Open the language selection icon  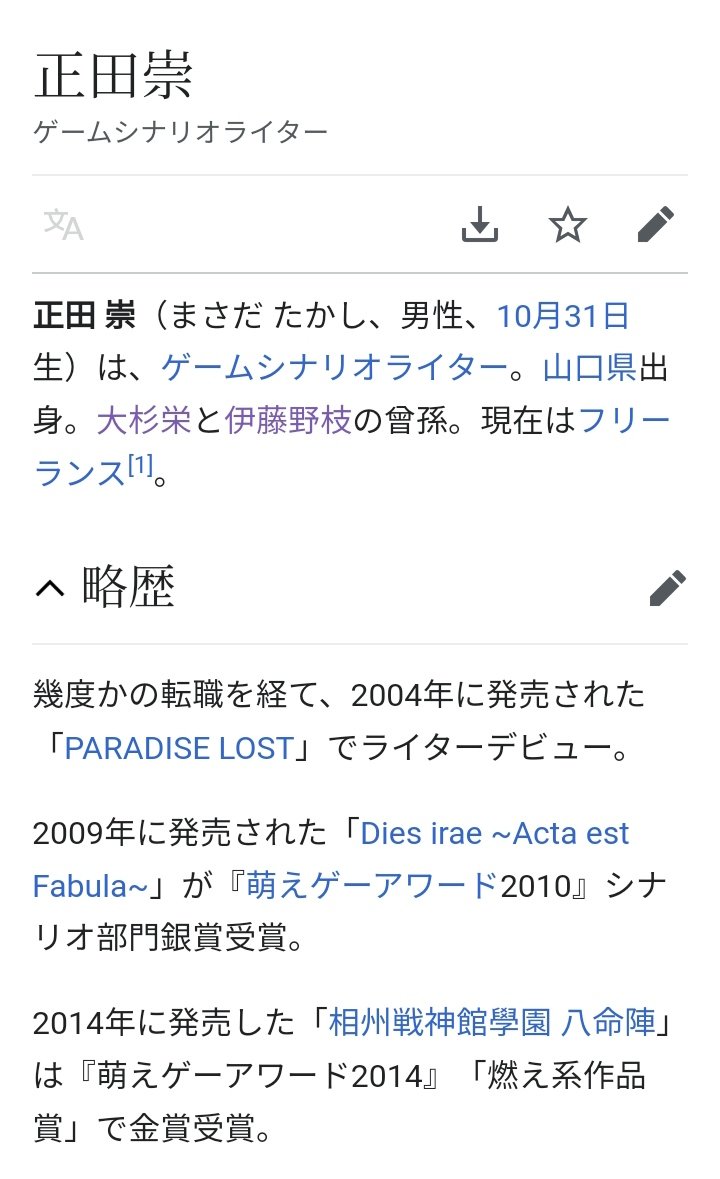[63, 225]
